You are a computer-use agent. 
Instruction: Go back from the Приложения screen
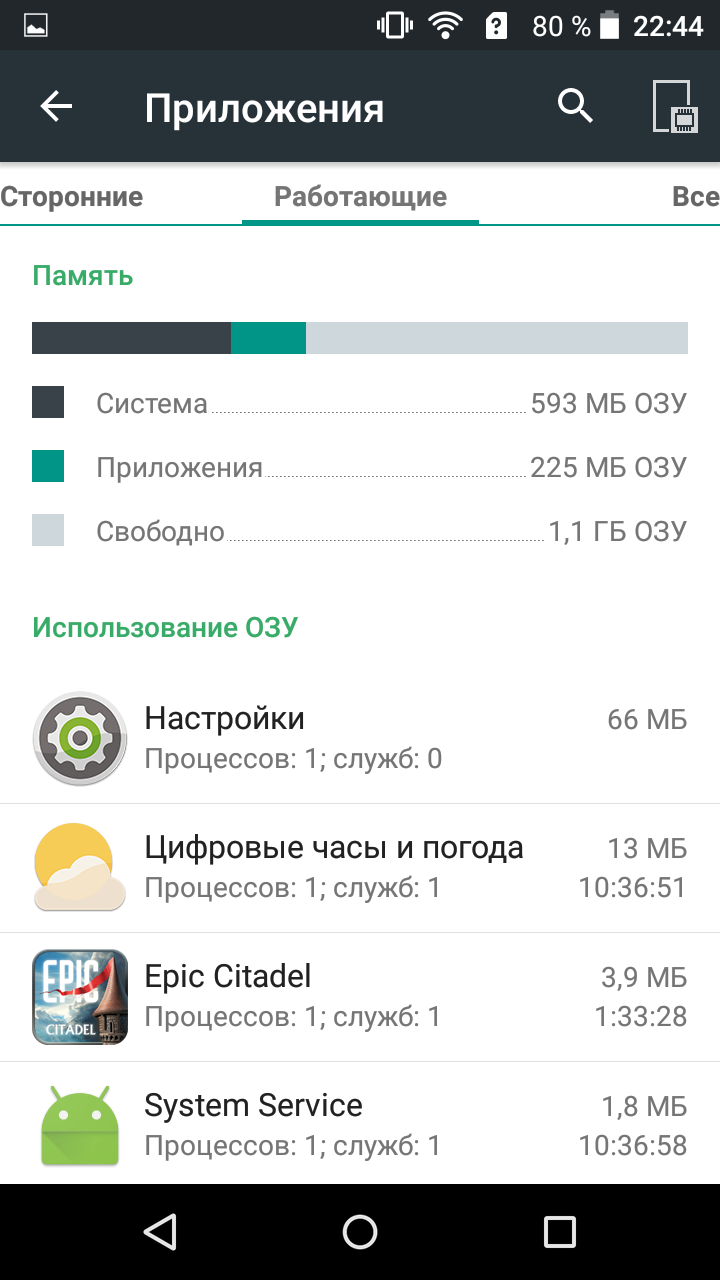(x=57, y=107)
